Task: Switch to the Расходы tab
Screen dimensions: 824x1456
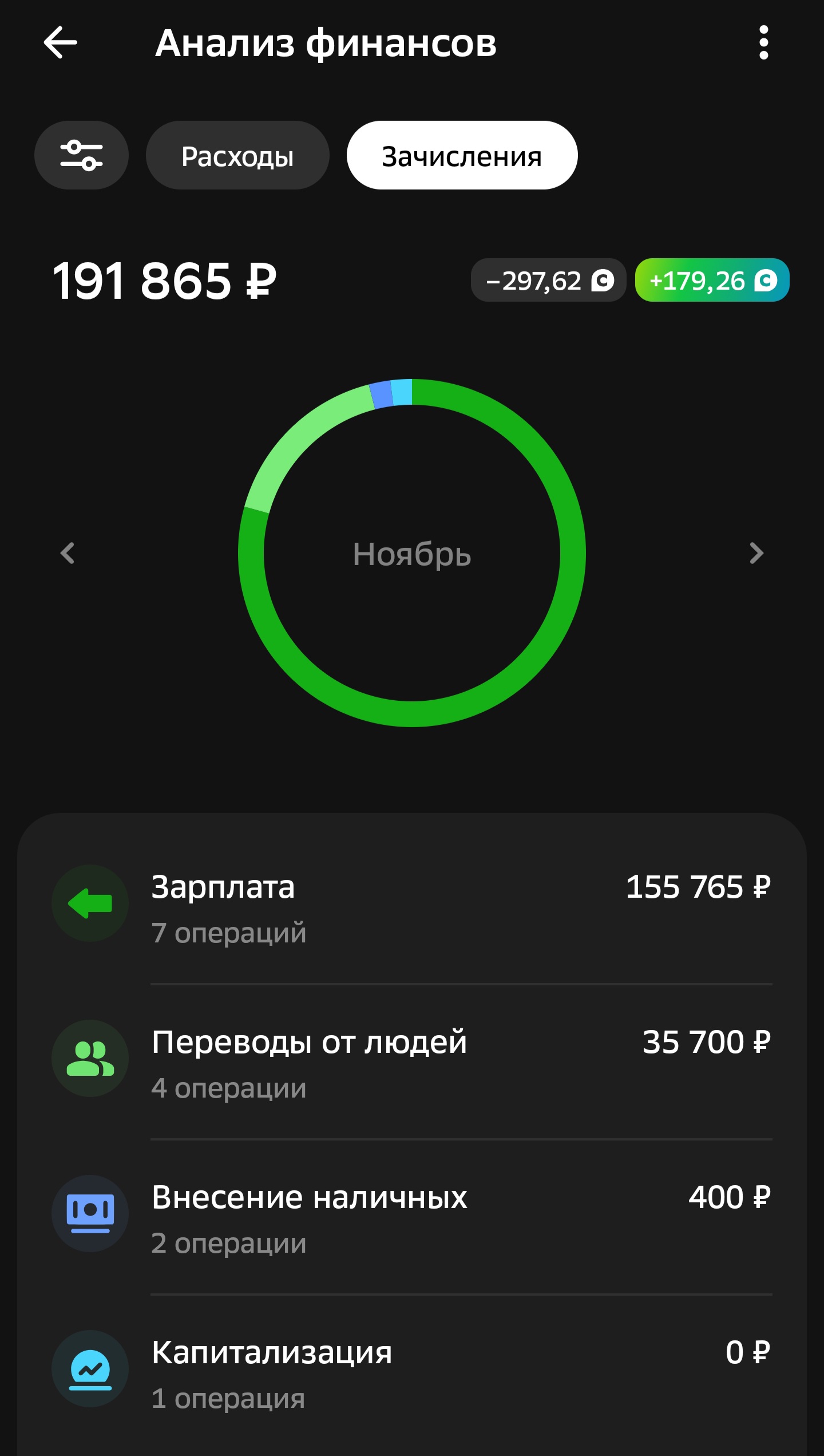Action: click(x=237, y=156)
